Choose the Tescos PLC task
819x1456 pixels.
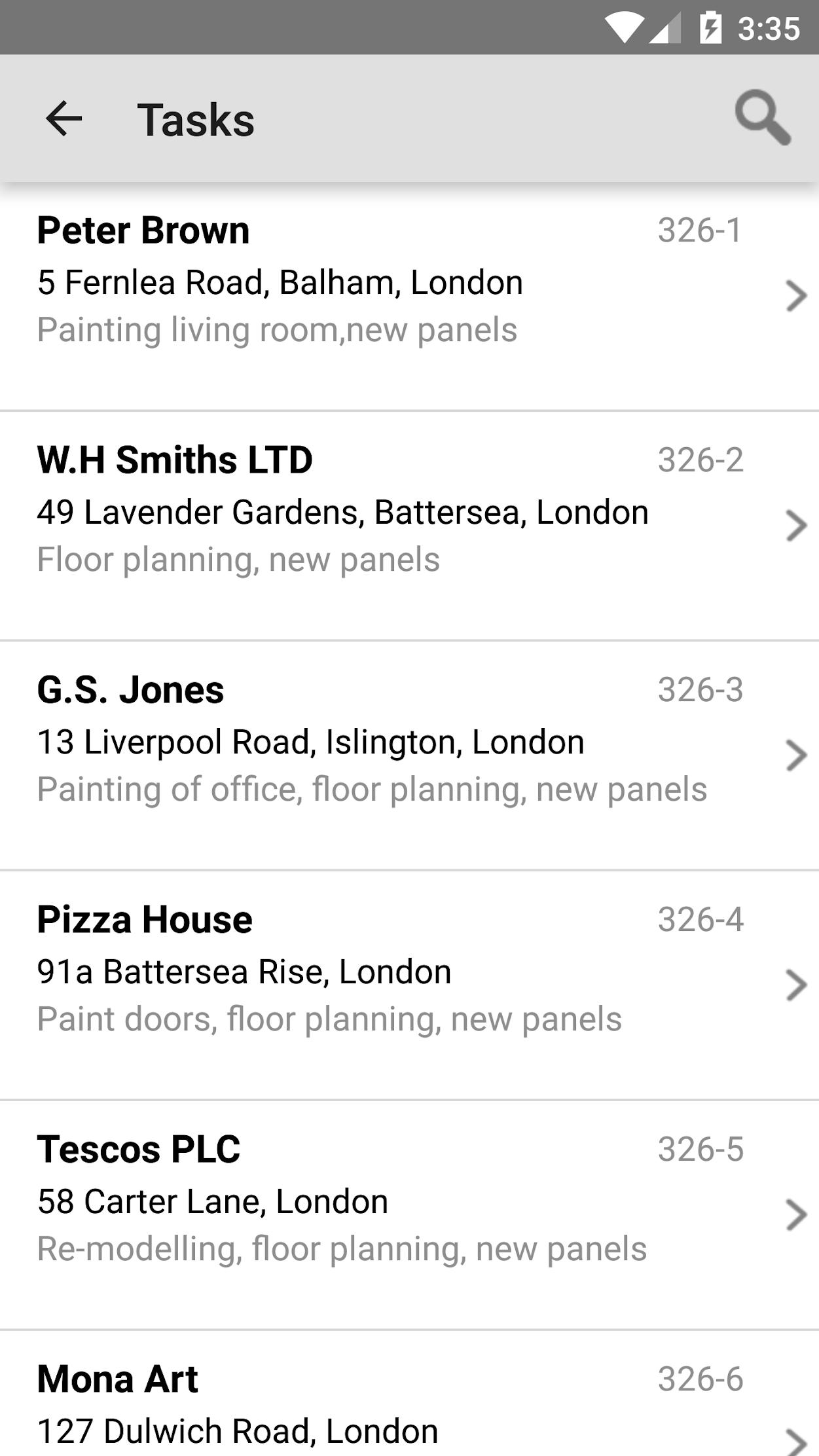click(x=409, y=1215)
